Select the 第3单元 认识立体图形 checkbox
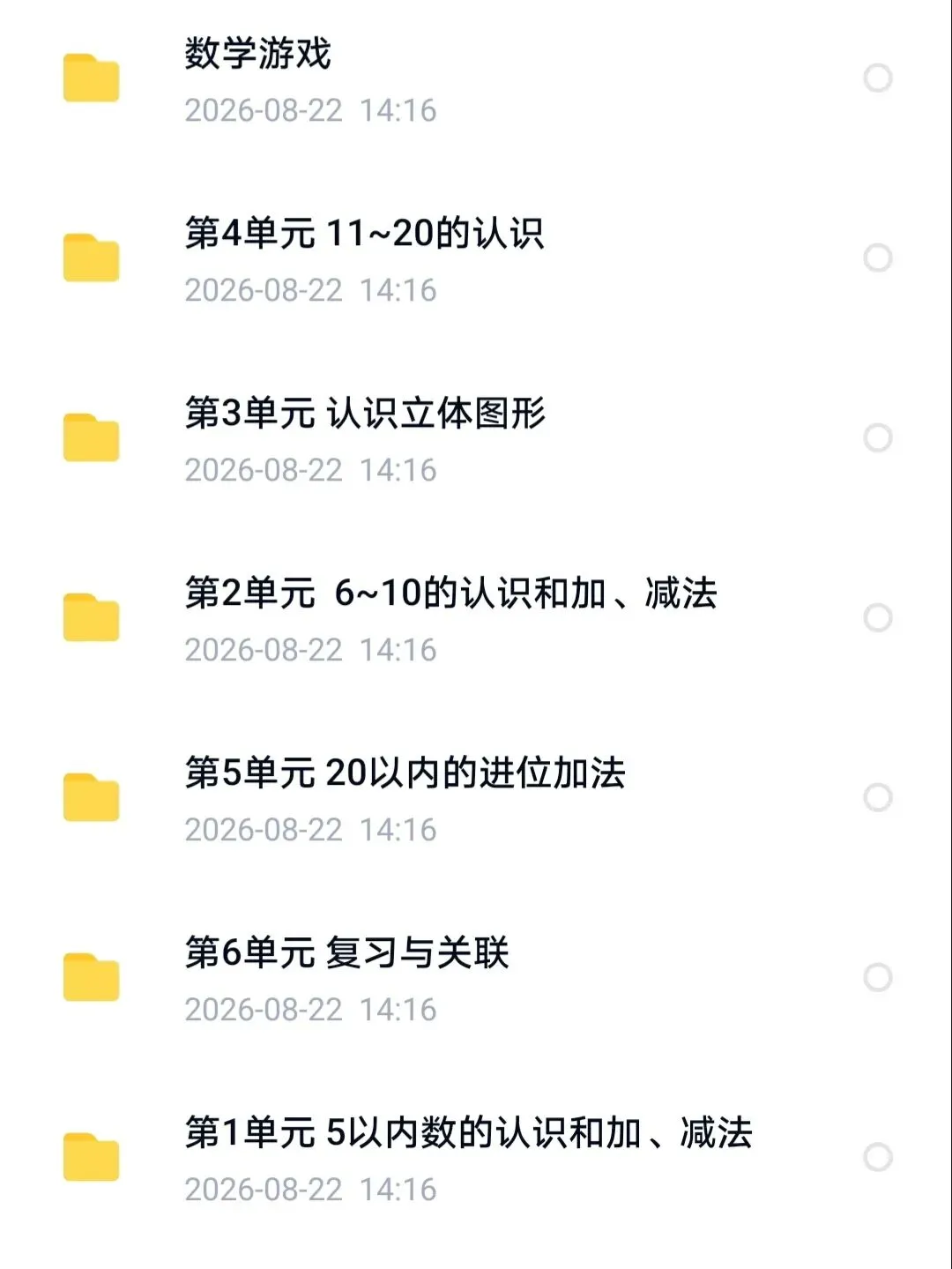Viewport: 952px width, 1269px height. (877, 437)
